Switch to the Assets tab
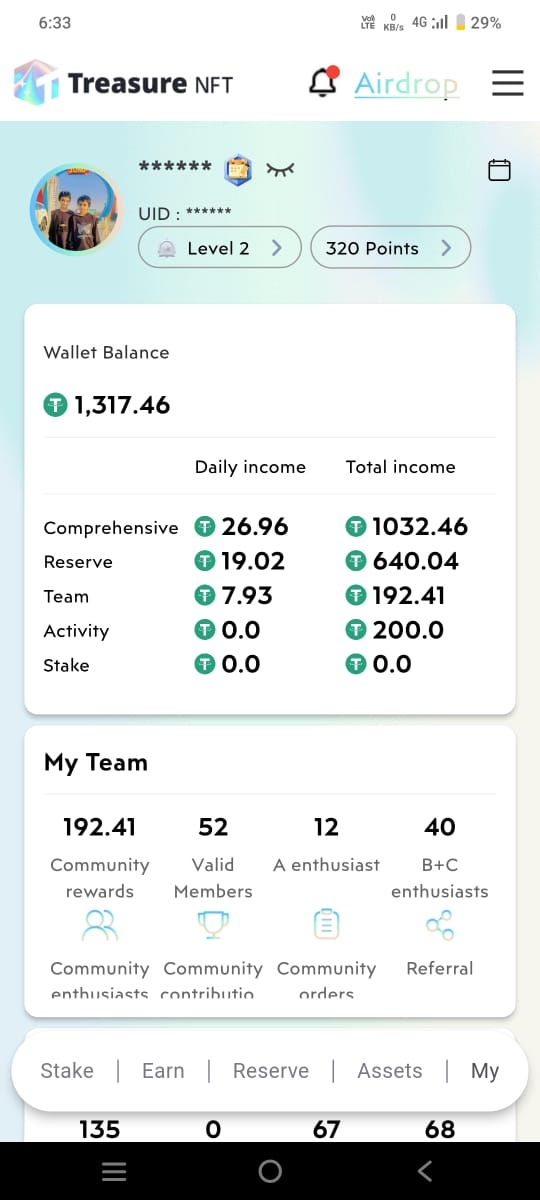 click(x=390, y=1071)
